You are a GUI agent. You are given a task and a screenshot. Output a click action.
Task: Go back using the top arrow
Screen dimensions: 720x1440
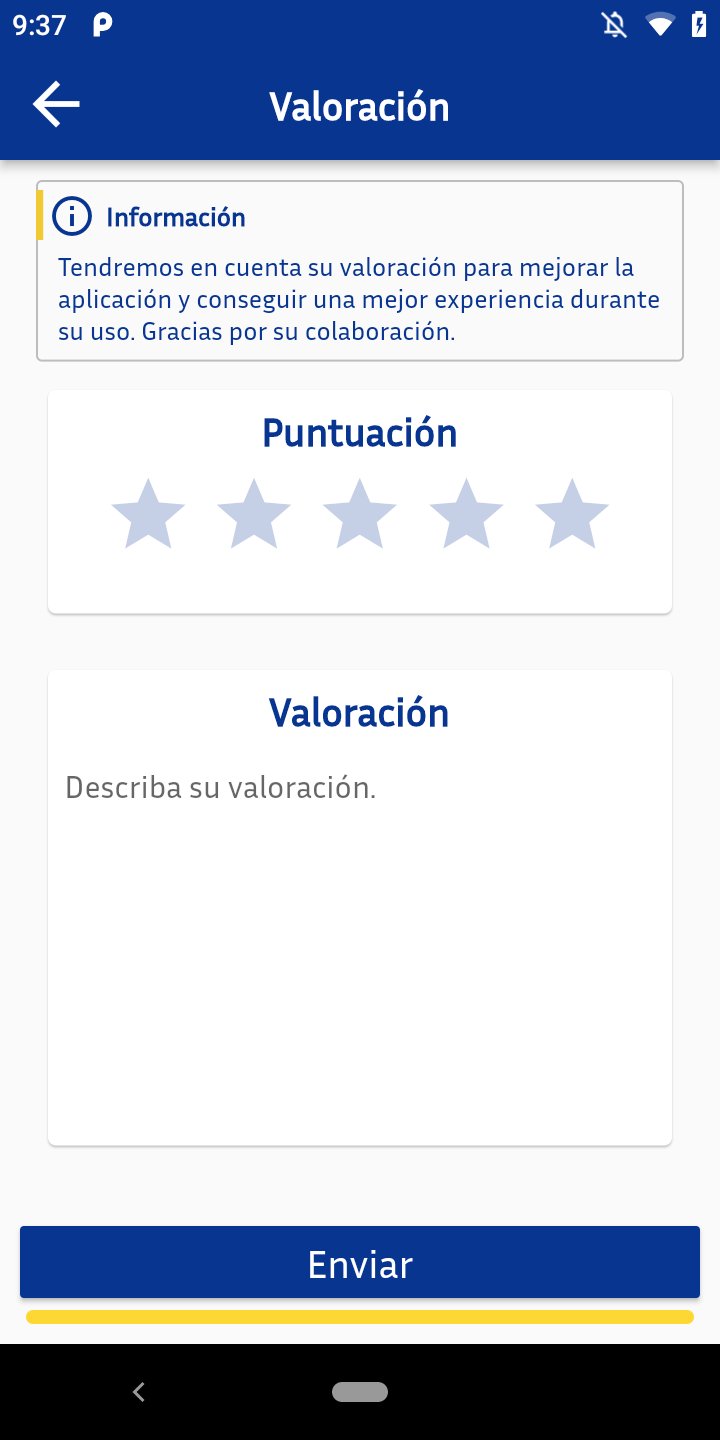point(56,105)
